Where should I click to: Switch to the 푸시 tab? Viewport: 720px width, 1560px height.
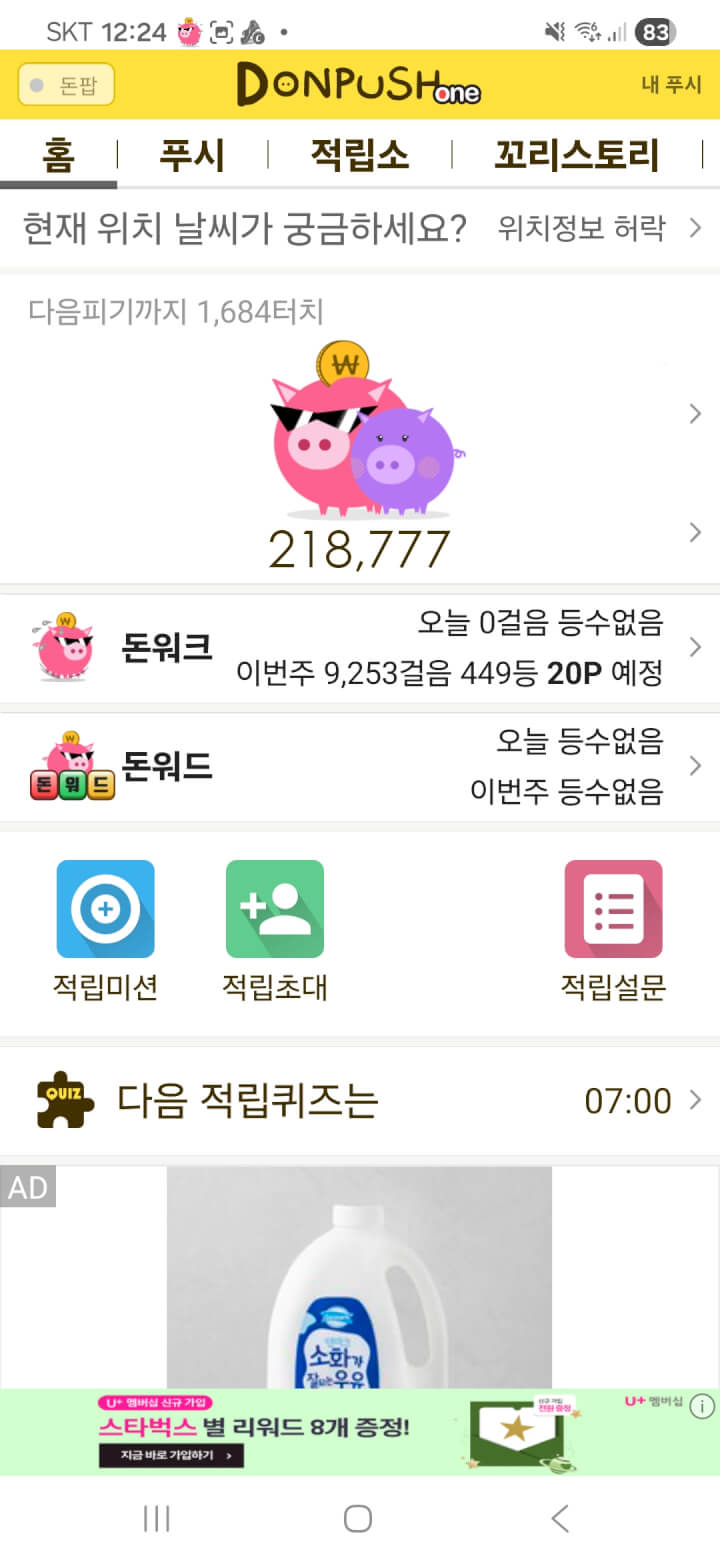pos(192,155)
